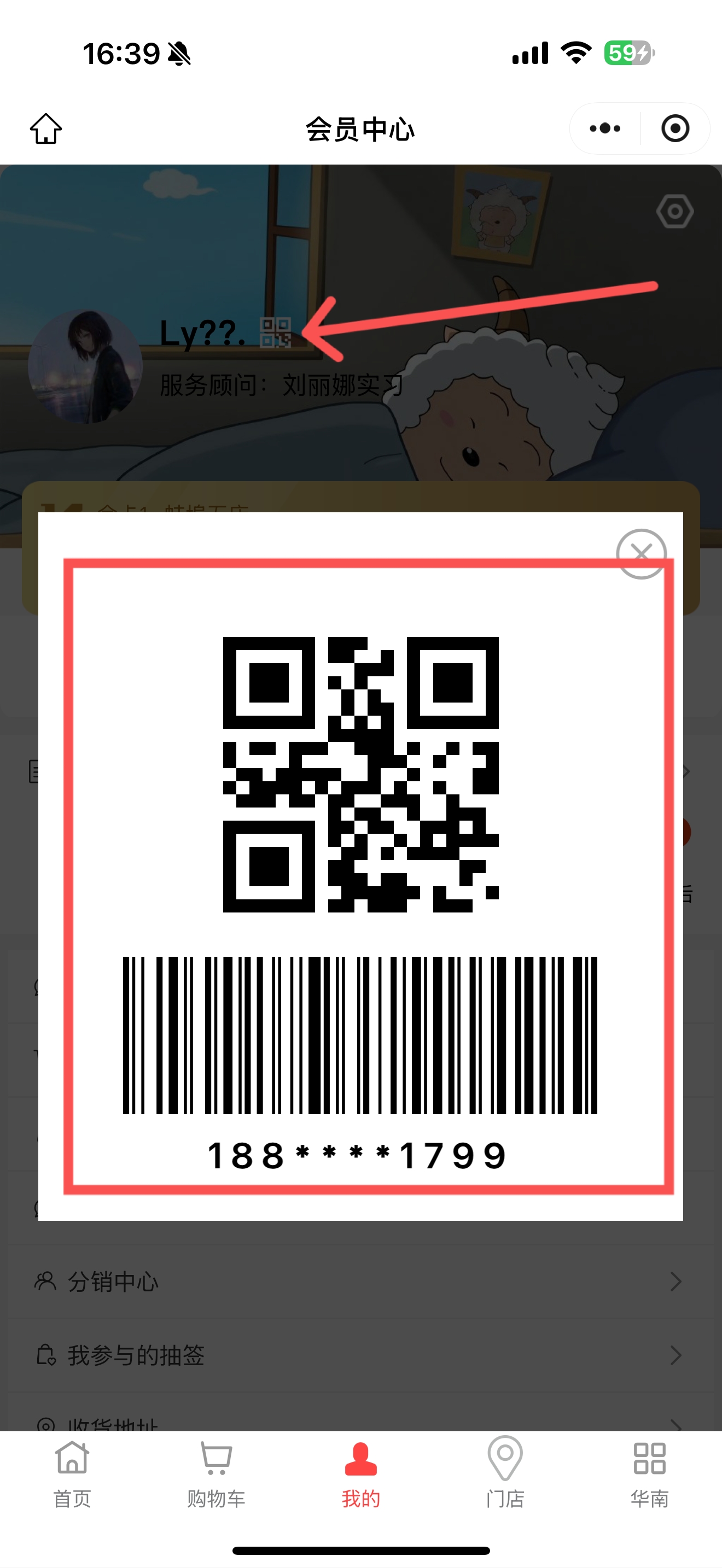Open 我参与的抽签 row
This screenshot has width=722, height=1568.
361,1355
